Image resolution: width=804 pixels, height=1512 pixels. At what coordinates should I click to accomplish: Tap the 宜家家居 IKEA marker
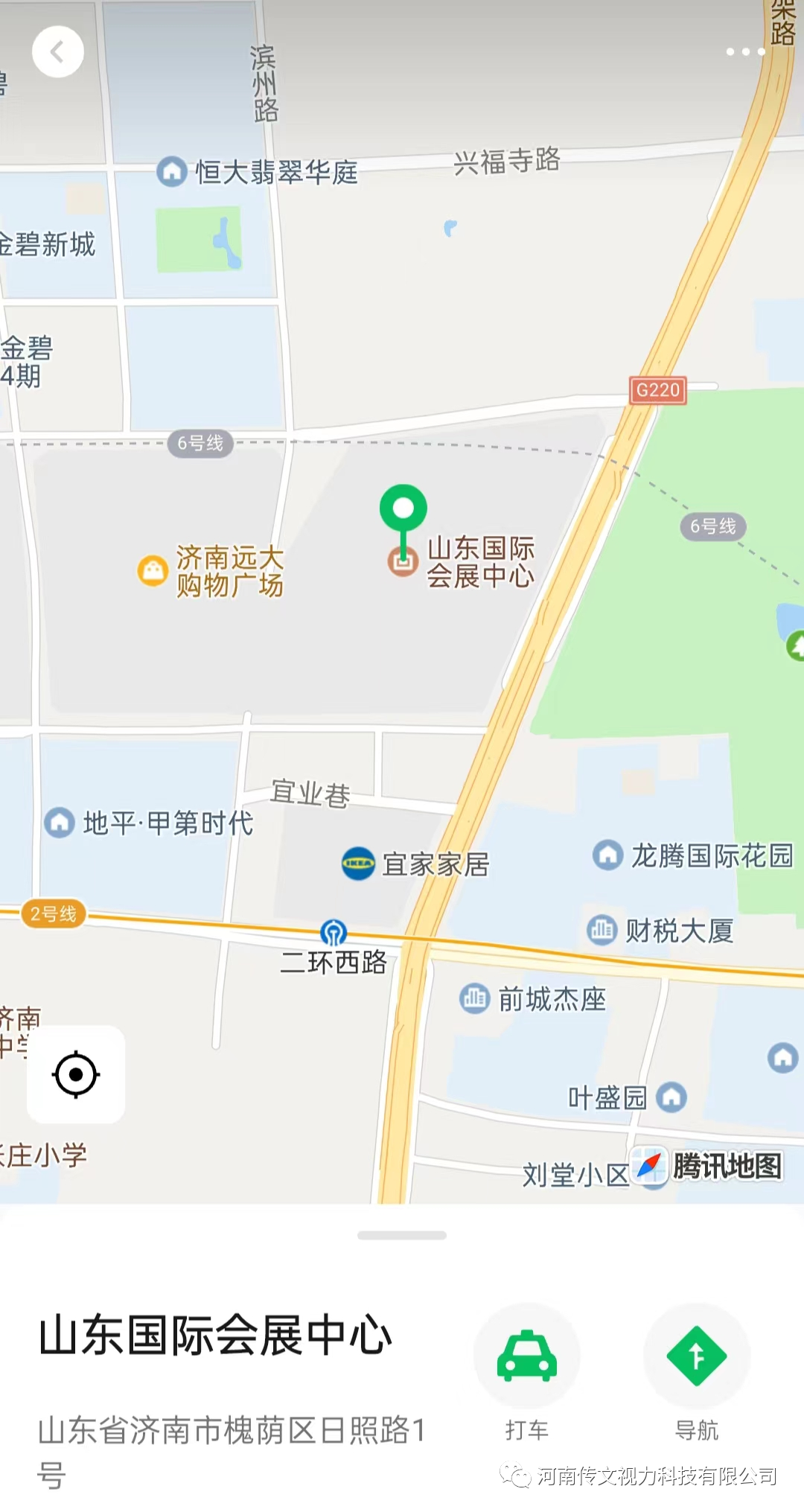(x=358, y=864)
